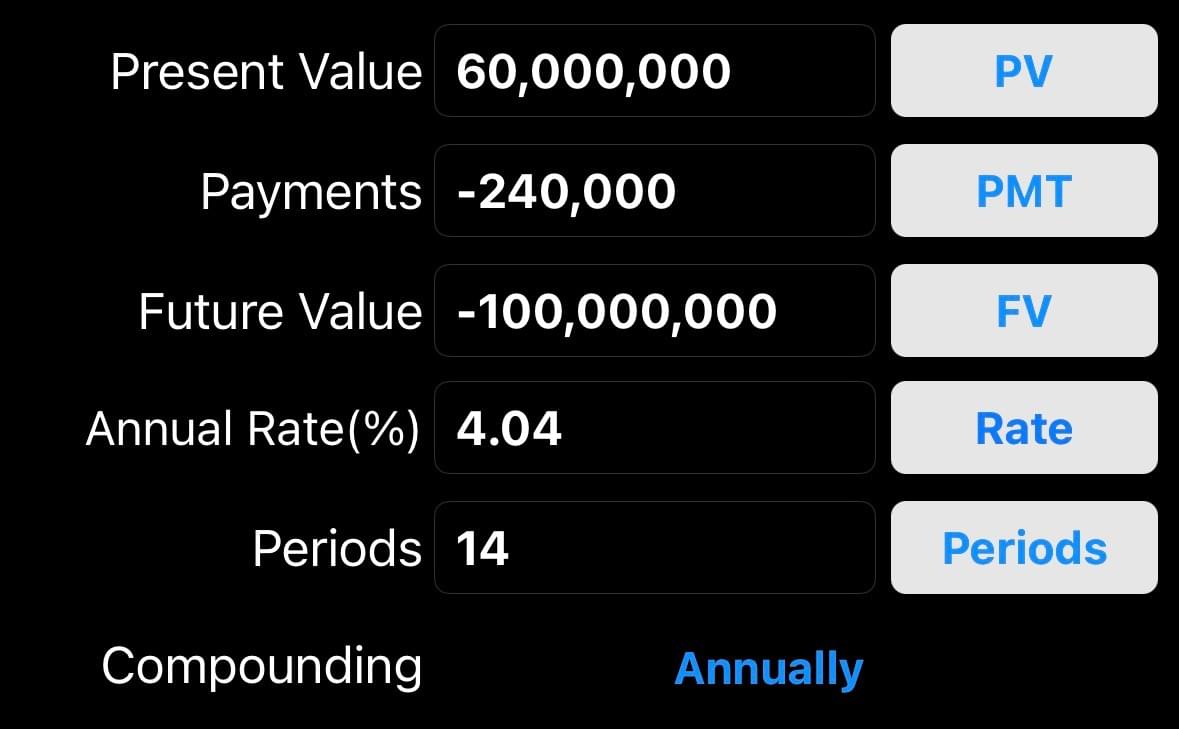The image size is (1179, 729).
Task: Edit the Payments amount field
Action: (654, 191)
